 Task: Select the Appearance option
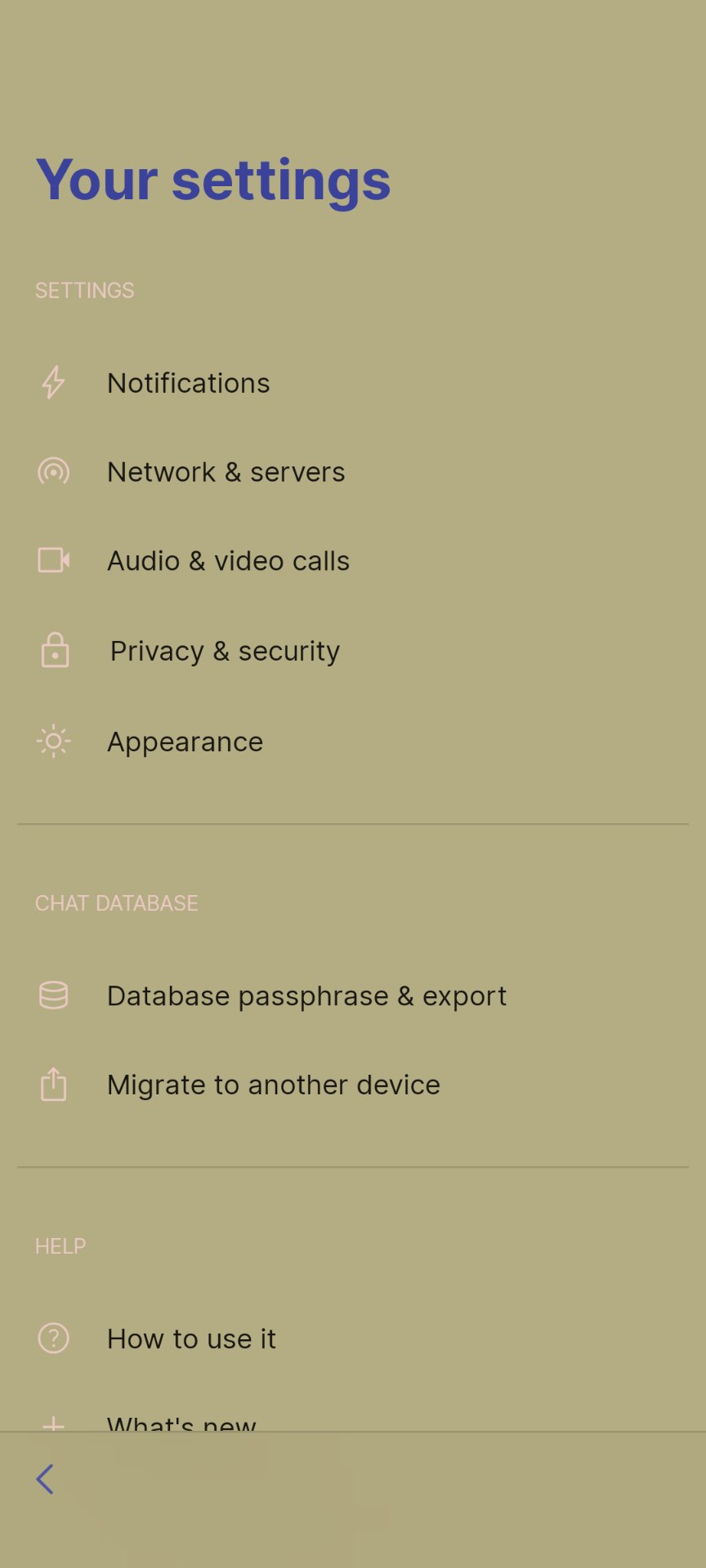click(185, 742)
